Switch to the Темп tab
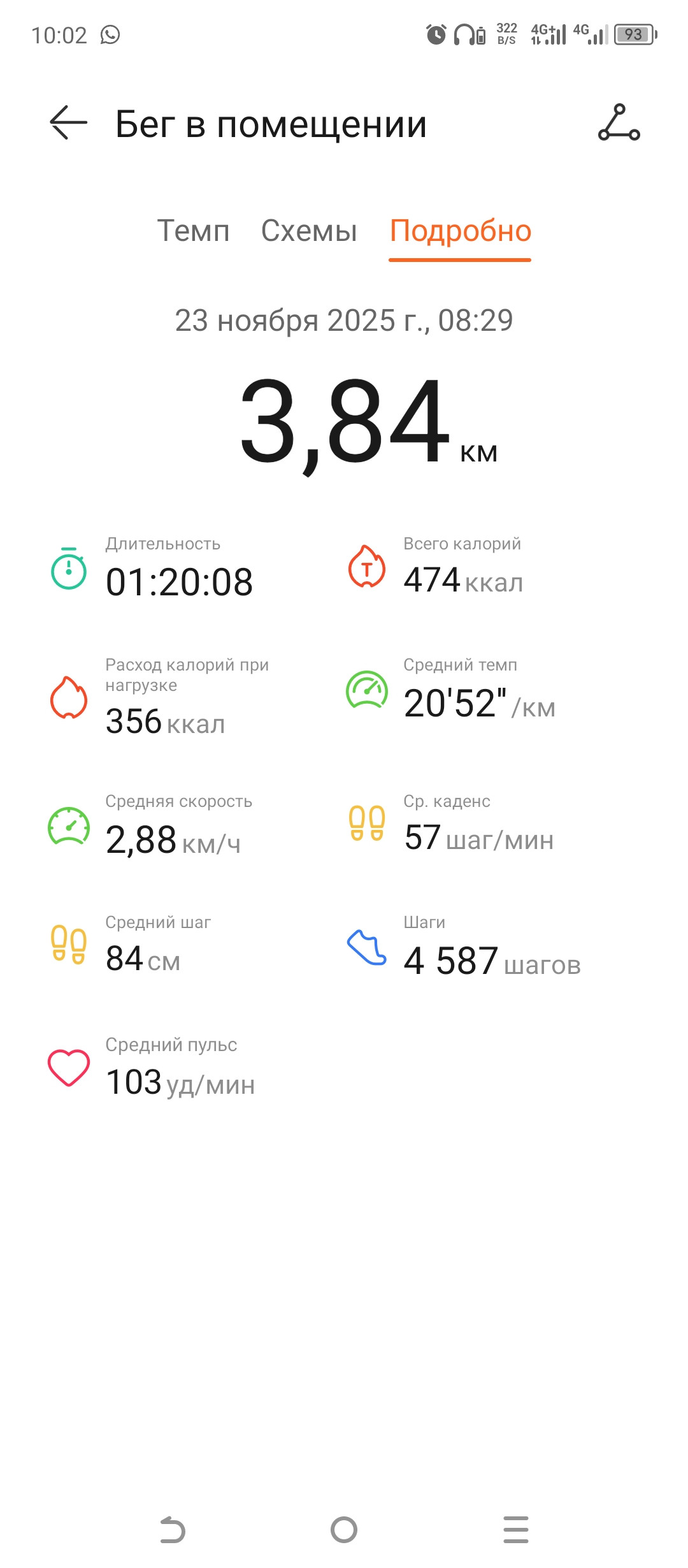Image resolution: width=688 pixels, height=1568 pixels. [193, 231]
